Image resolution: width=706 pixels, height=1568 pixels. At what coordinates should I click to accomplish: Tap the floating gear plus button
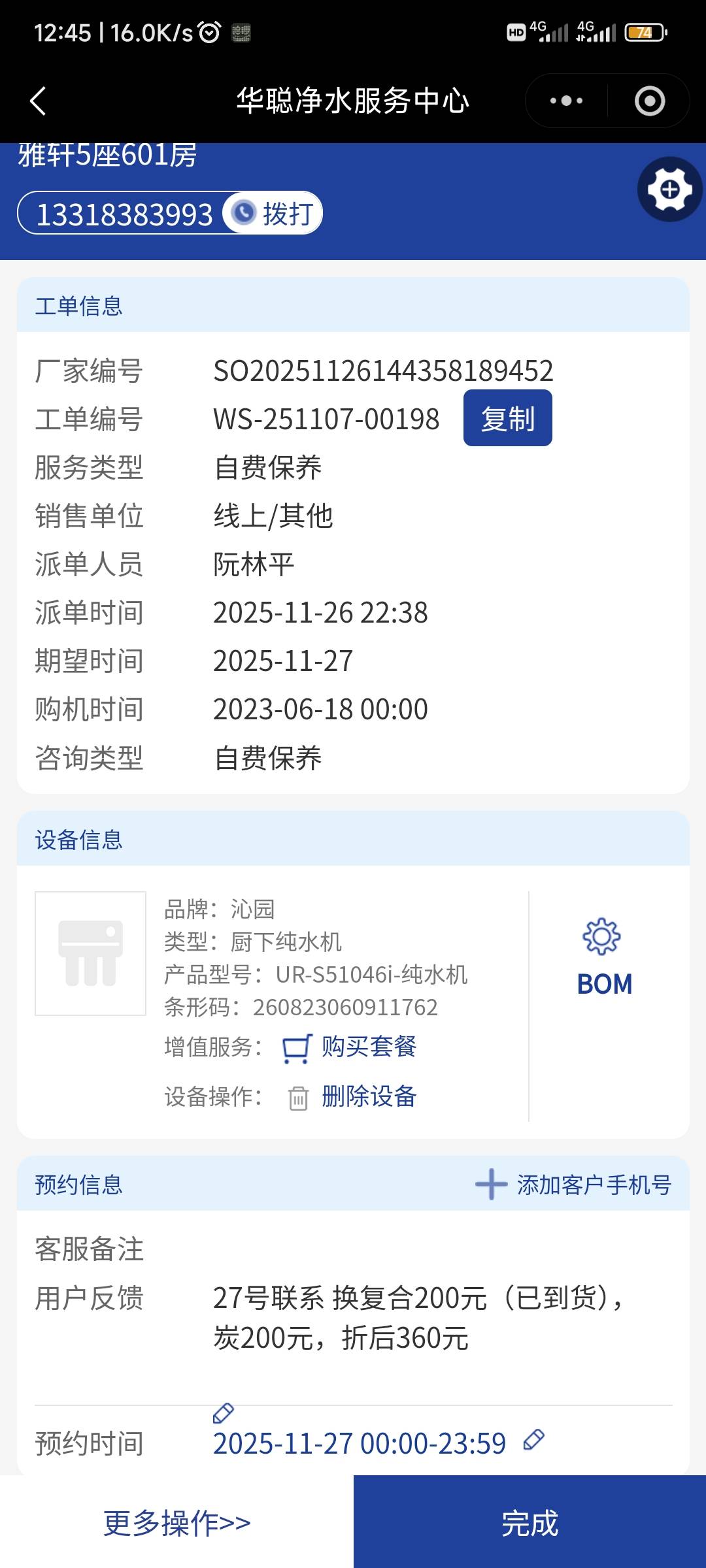(x=669, y=190)
